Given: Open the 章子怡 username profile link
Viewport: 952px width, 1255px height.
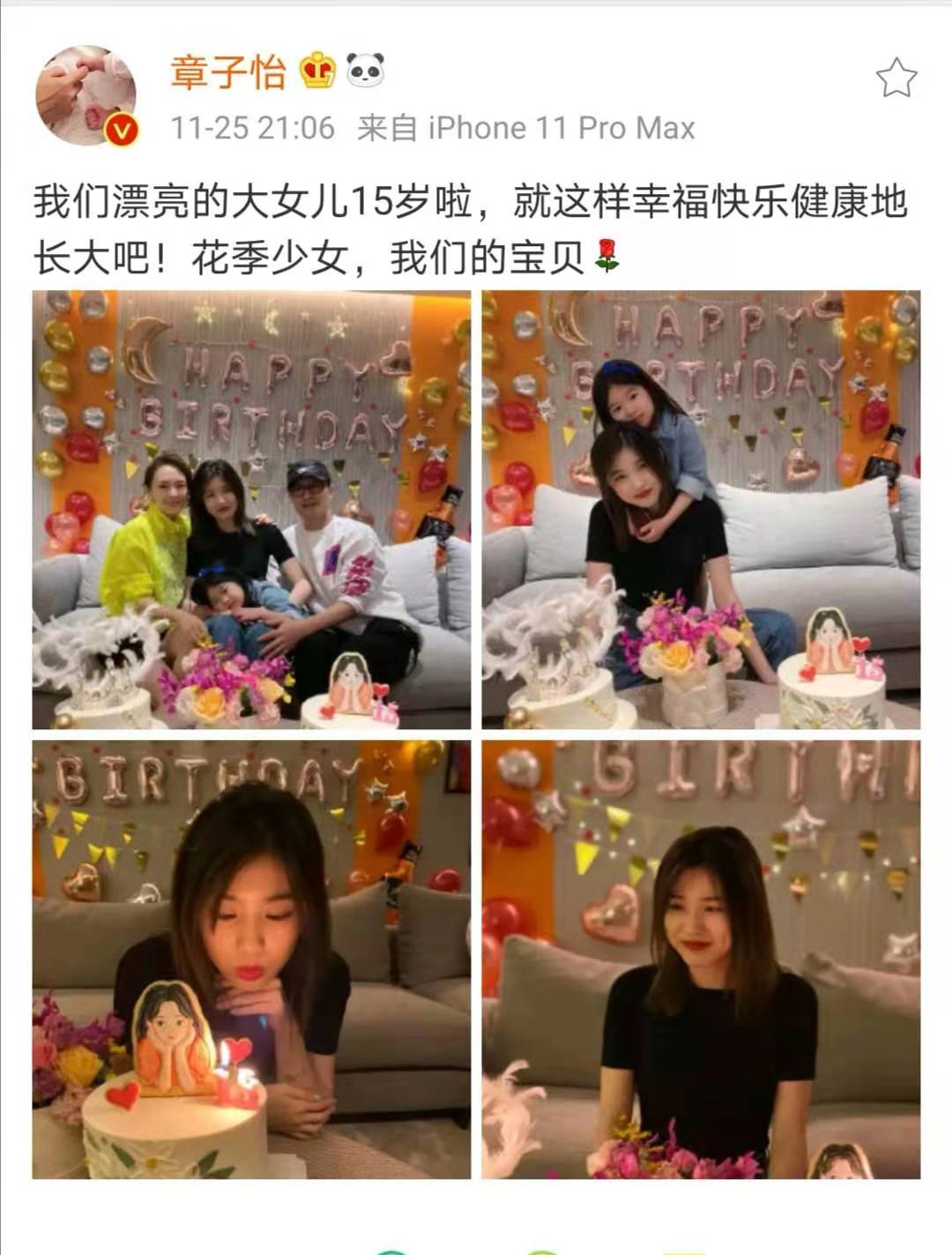Looking at the screenshot, I should 228,71.
